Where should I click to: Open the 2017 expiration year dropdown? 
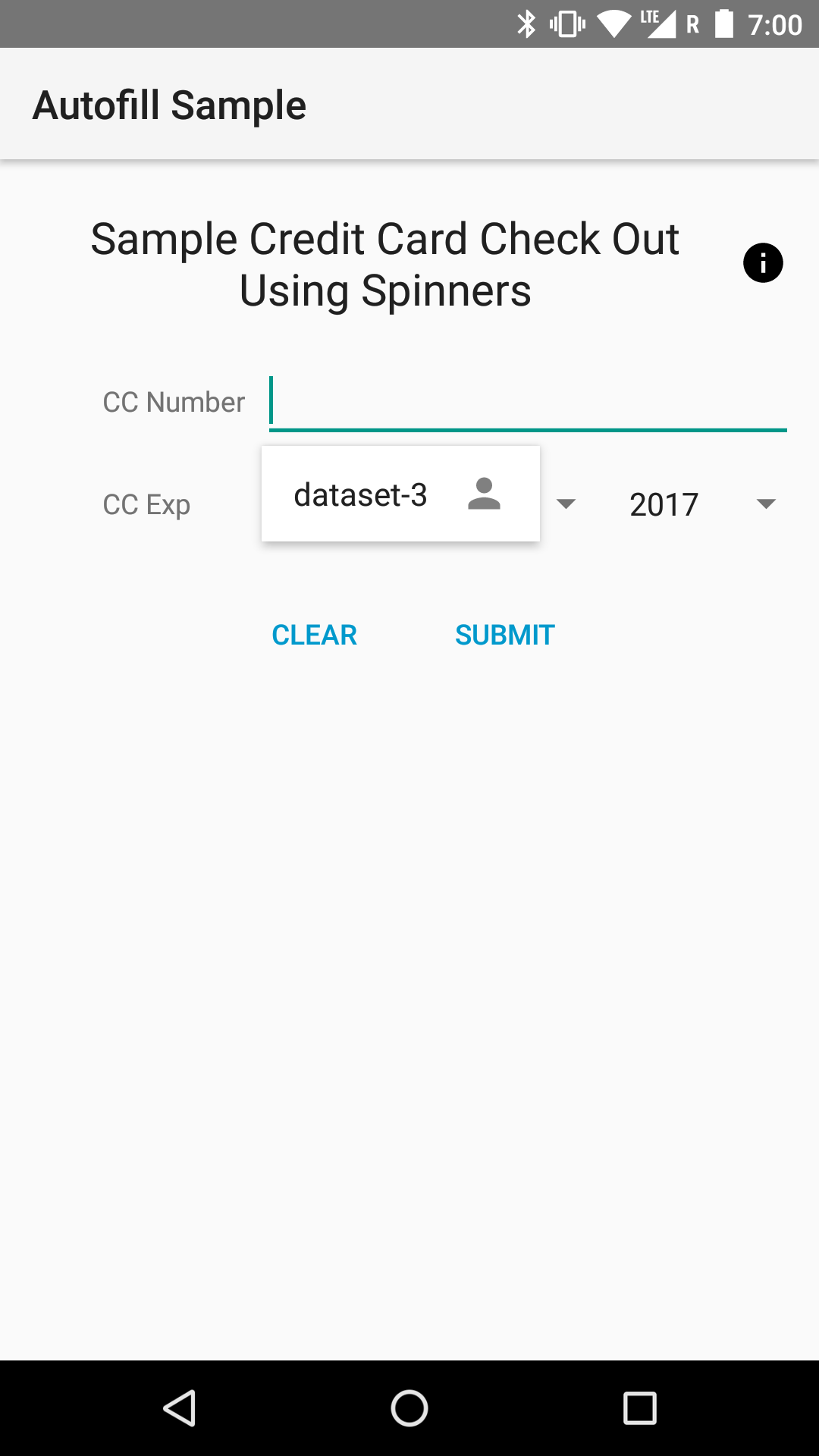click(701, 504)
